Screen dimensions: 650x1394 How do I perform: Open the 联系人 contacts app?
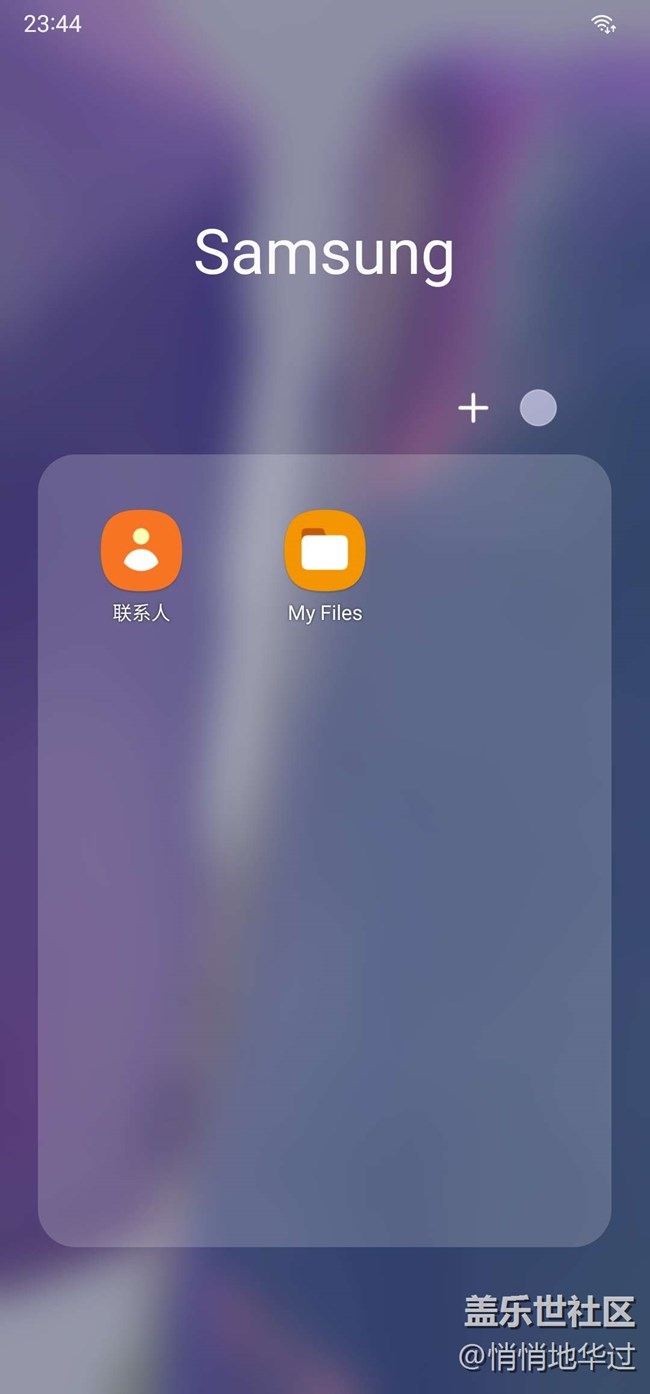pyautogui.click(x=141, y=551)
